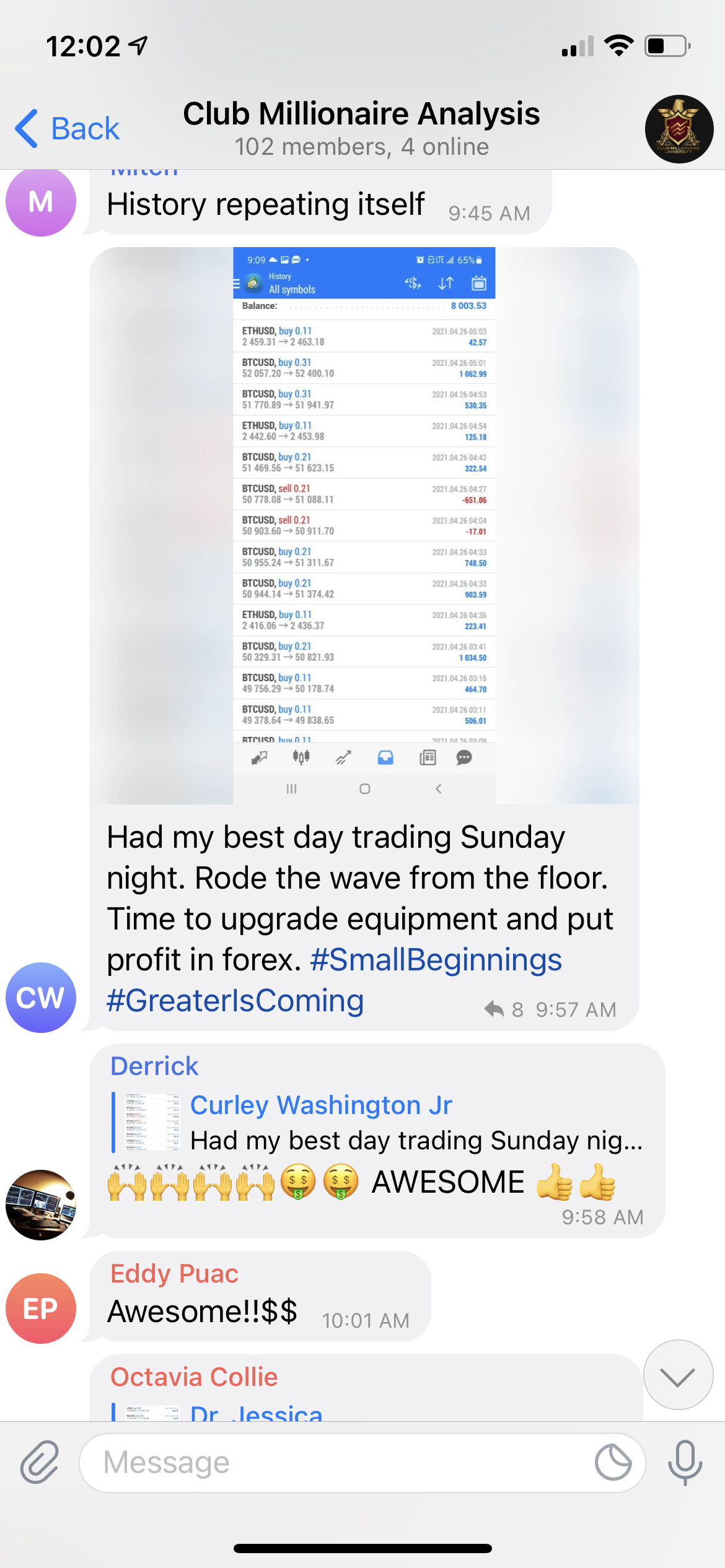
Task: Open Derrick's profile from his name
Action: click(x=154, y=1066)
